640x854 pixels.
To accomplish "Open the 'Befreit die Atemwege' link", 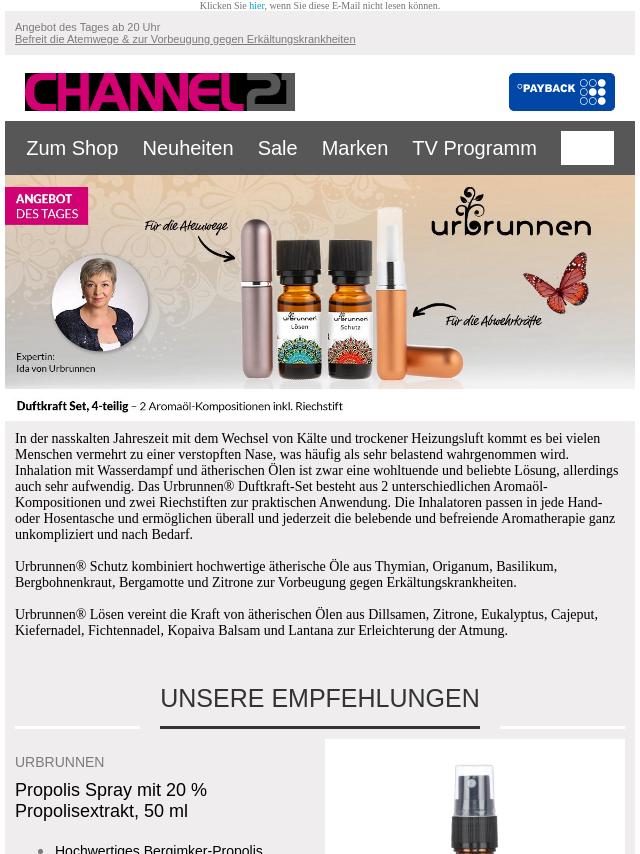I will point(185,40).
